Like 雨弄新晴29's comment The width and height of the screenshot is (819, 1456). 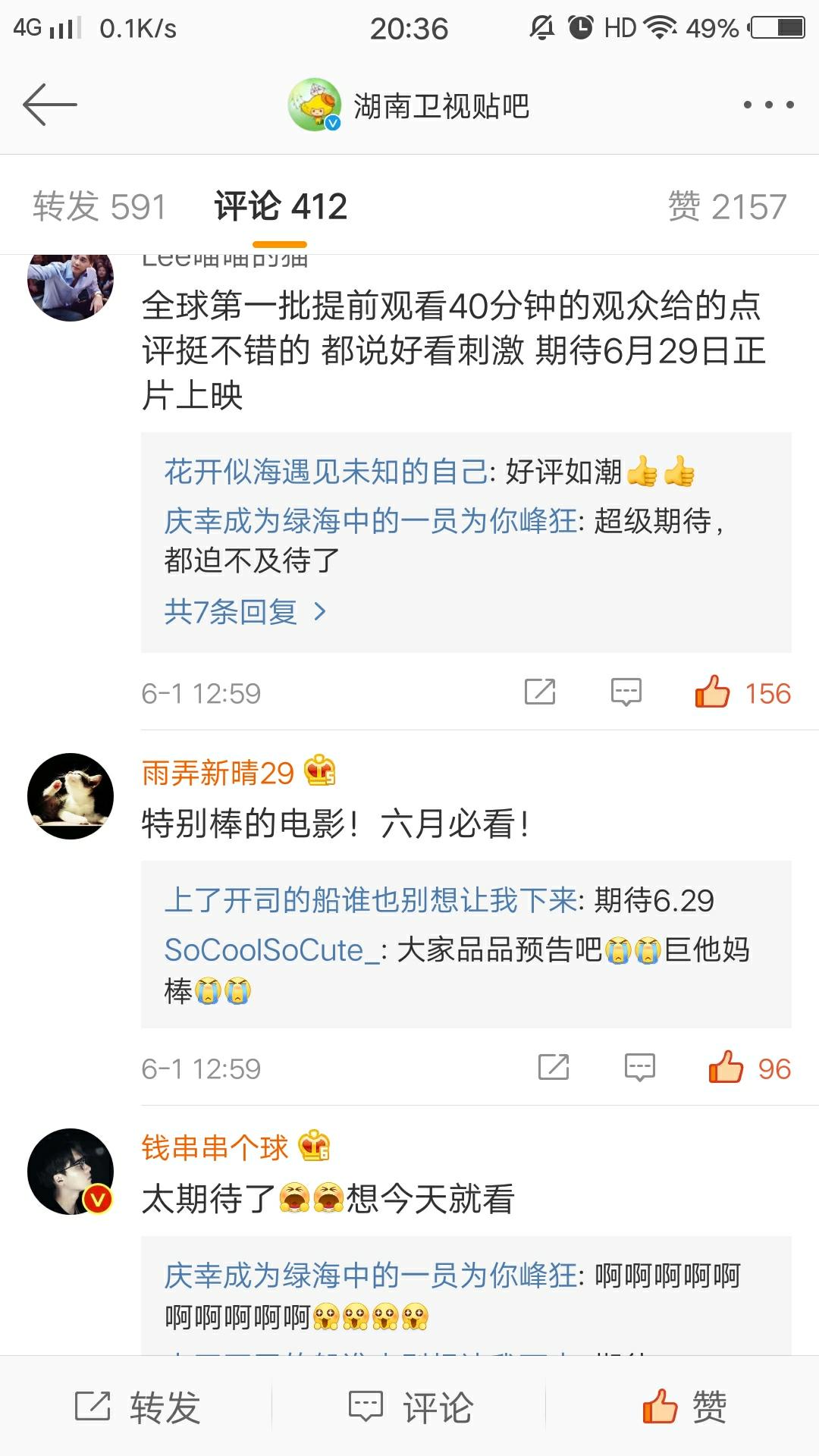749,1068
